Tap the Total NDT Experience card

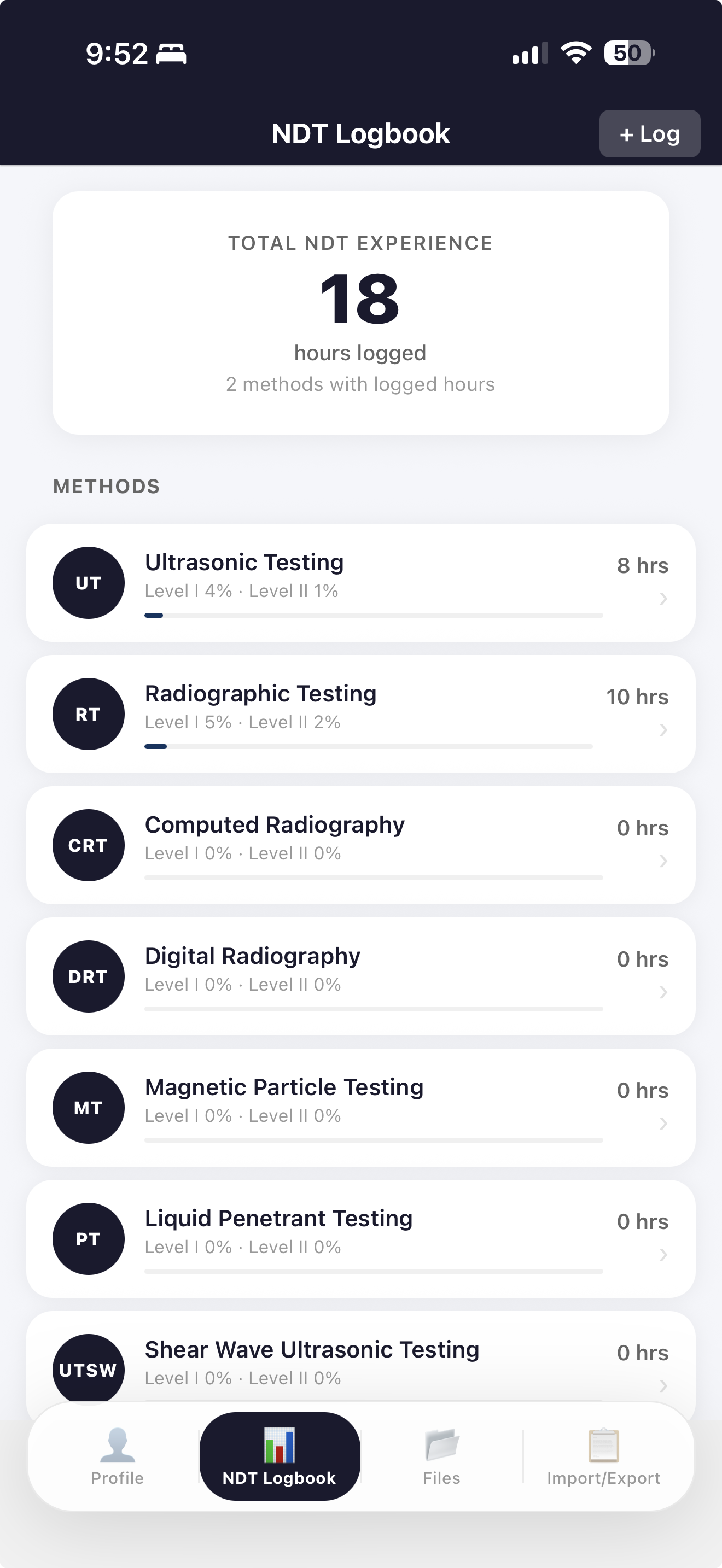click(361, 312)
